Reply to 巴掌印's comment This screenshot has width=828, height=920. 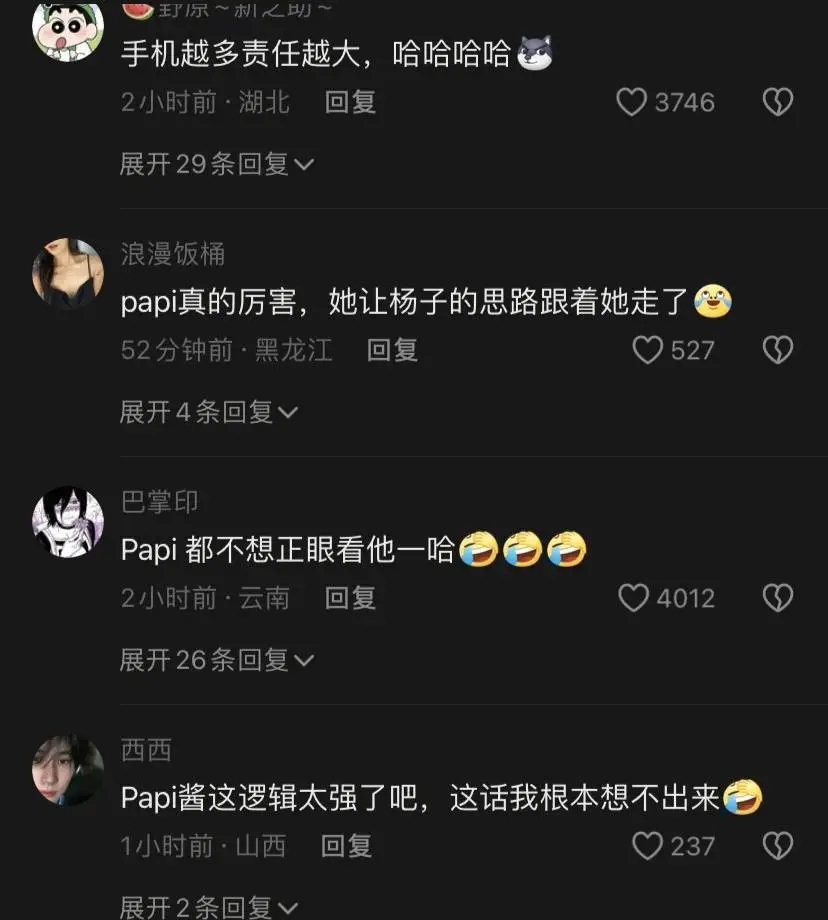click(350, 598)
